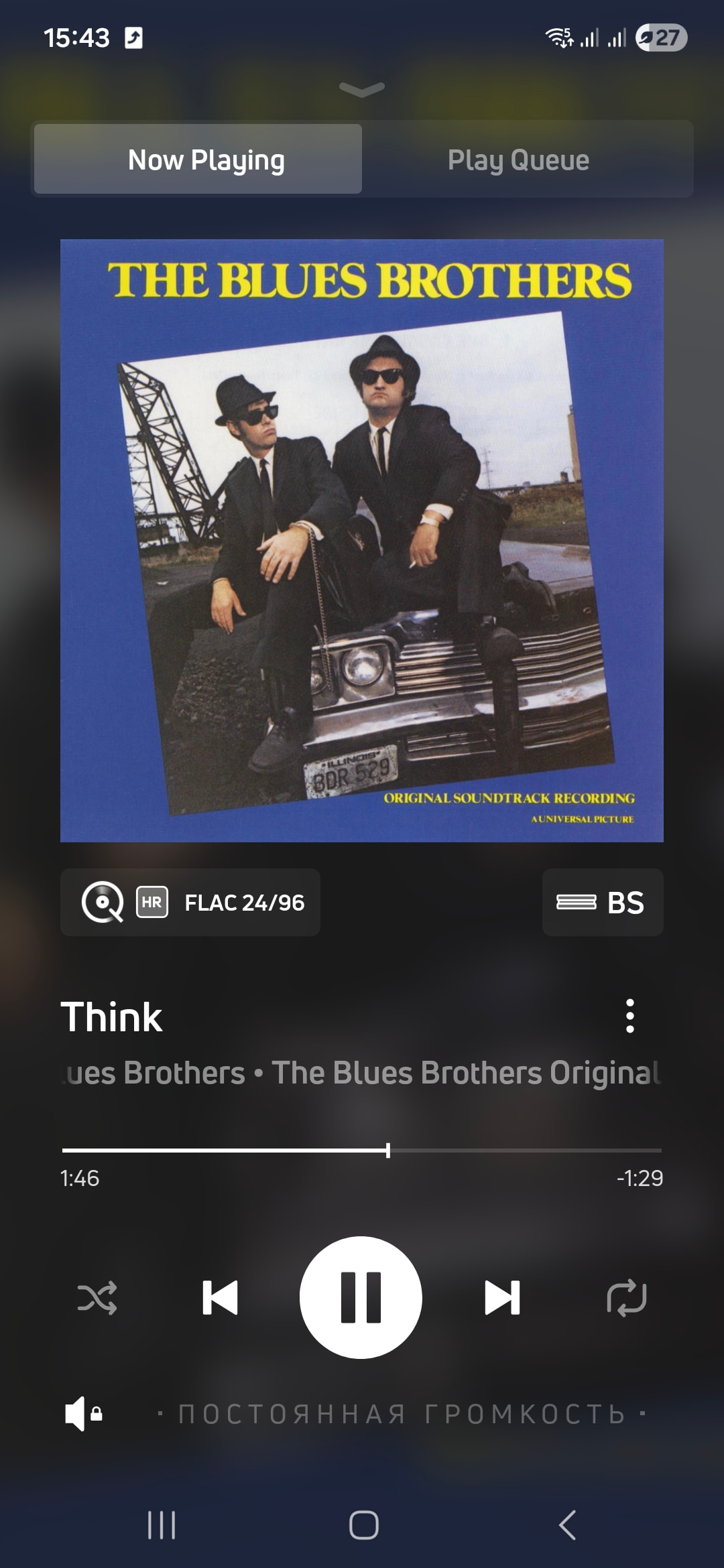The height and width of the screenshot is (1568, 724).
Task: Open recent apps from navigation bar
Action: (162, 1525)
